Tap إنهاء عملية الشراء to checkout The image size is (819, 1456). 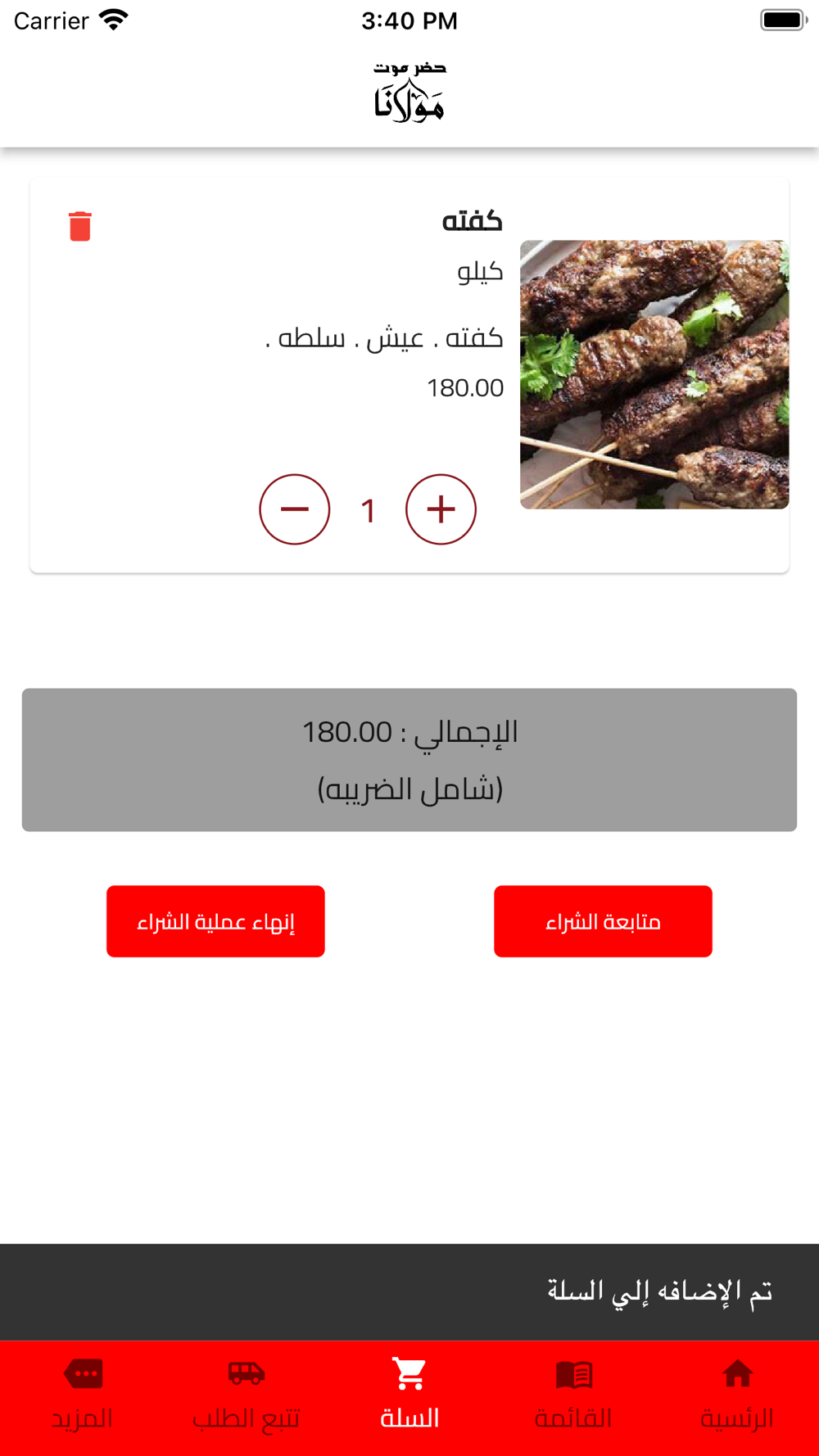[215, 921]
